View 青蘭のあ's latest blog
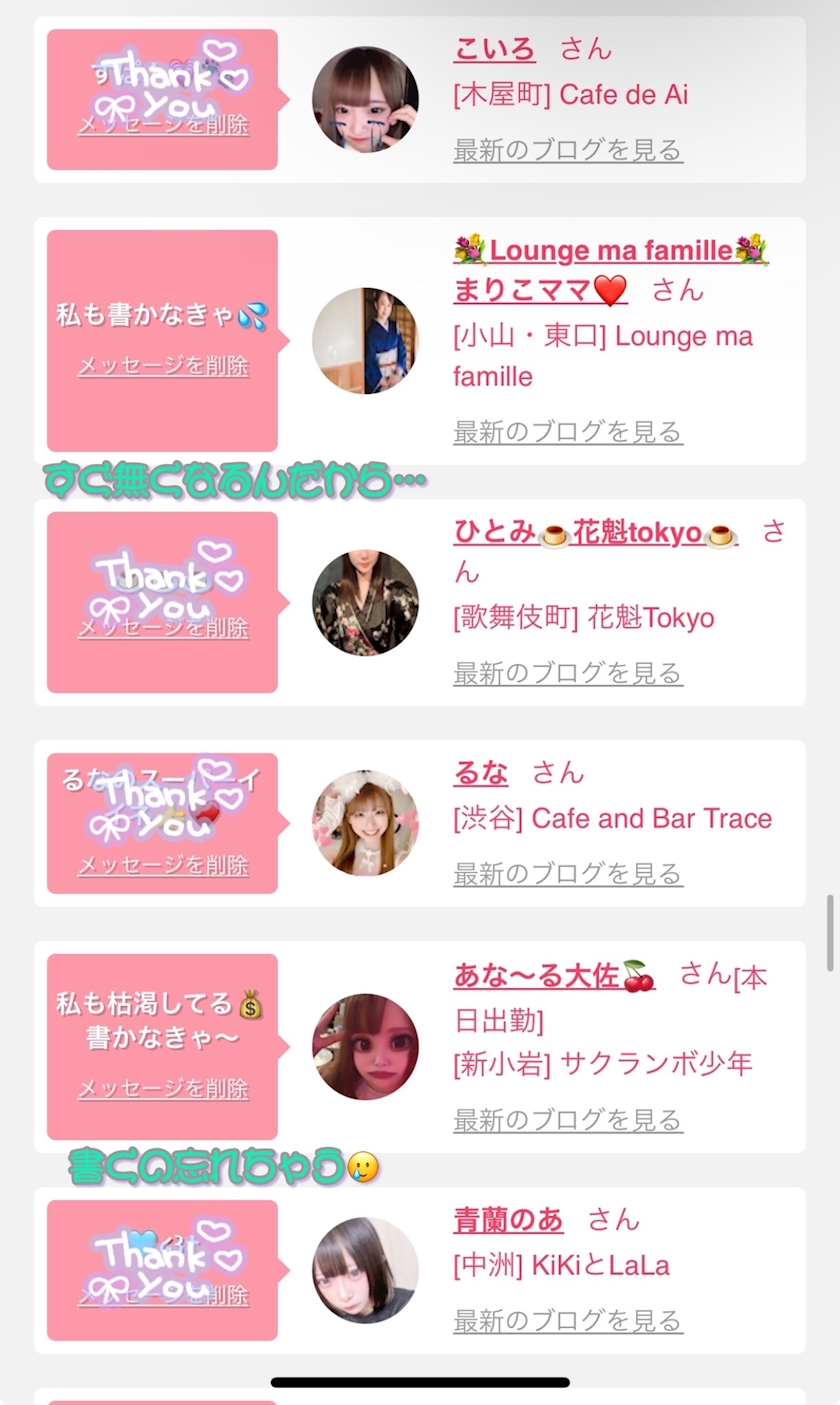The height and width of the screenshot is (1405, 840). coord(567,1321)
